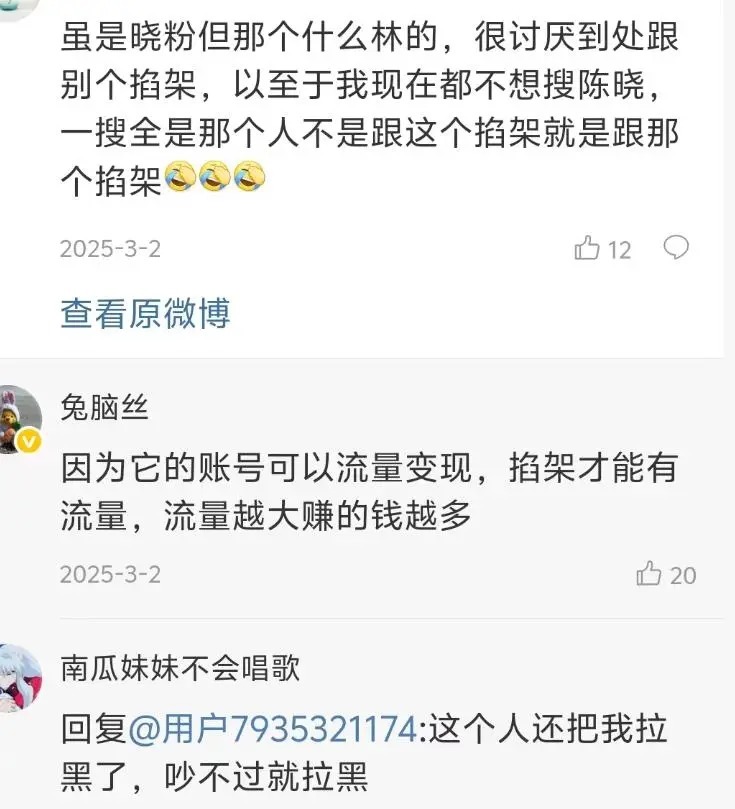The image size is (735, 809).
Task: Open username 南瓜妹妹不会唱歌
Action: pos(180,668)
